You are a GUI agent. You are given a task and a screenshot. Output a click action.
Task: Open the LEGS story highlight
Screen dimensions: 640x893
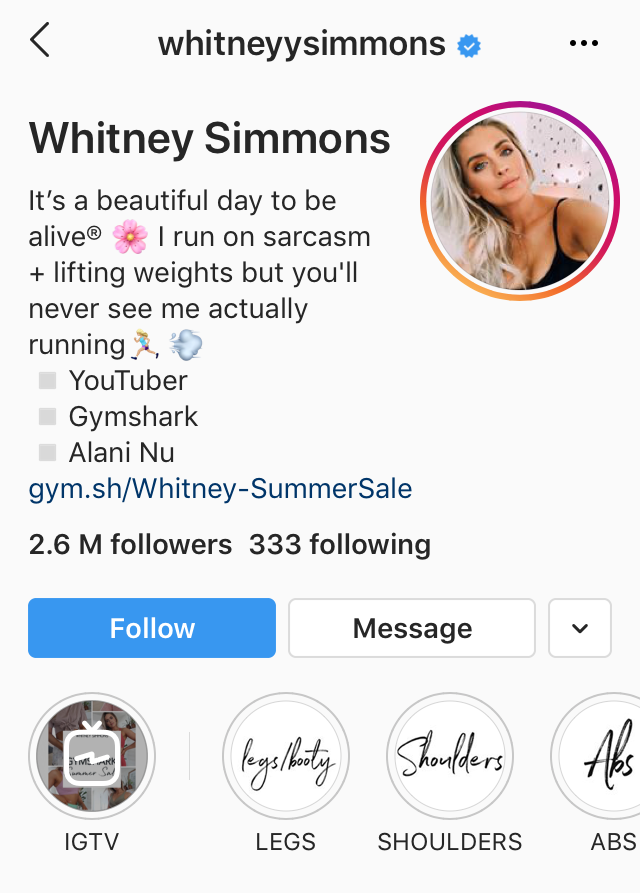pyautogui.click(x=285, y=757)
